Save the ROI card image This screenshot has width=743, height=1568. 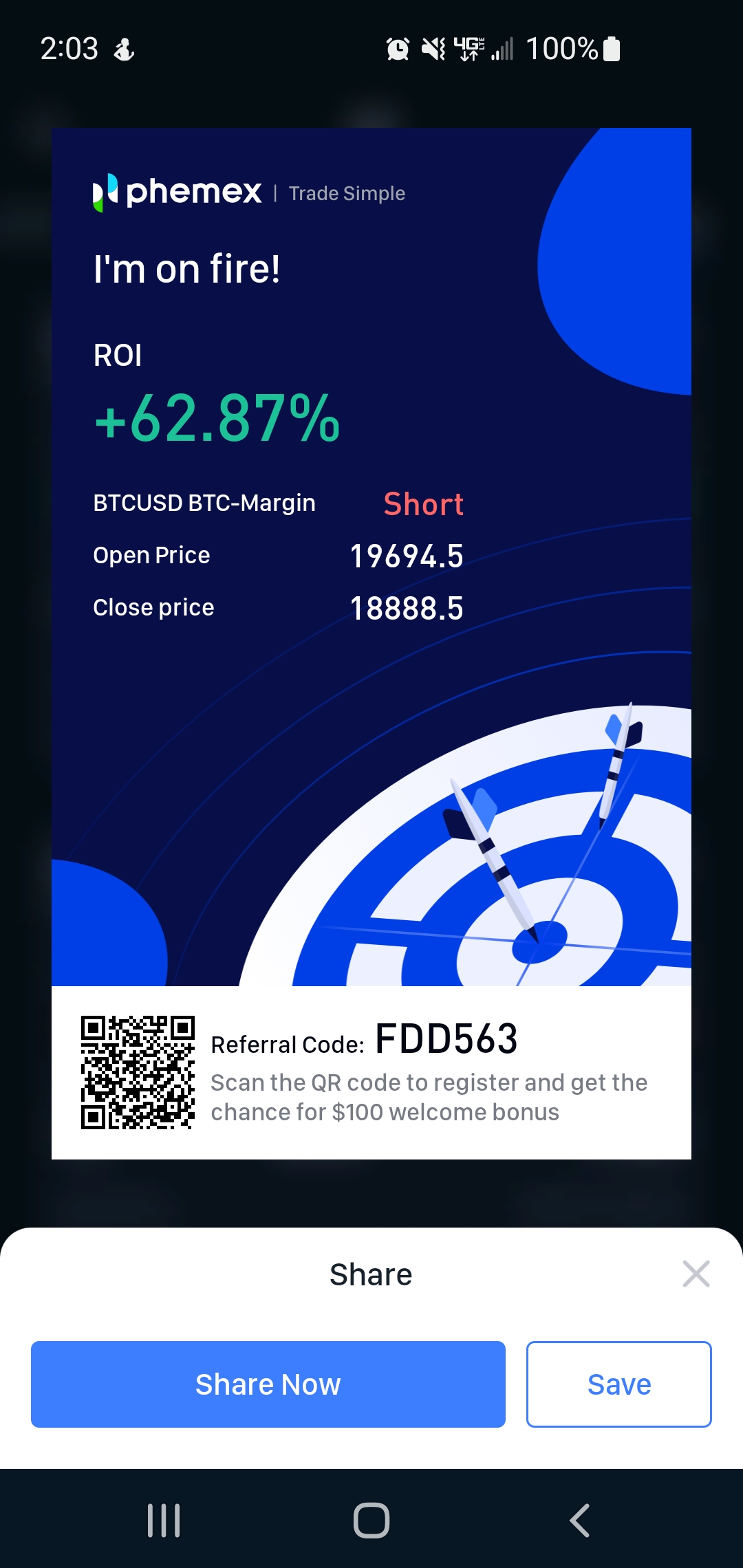[618, 1384]
